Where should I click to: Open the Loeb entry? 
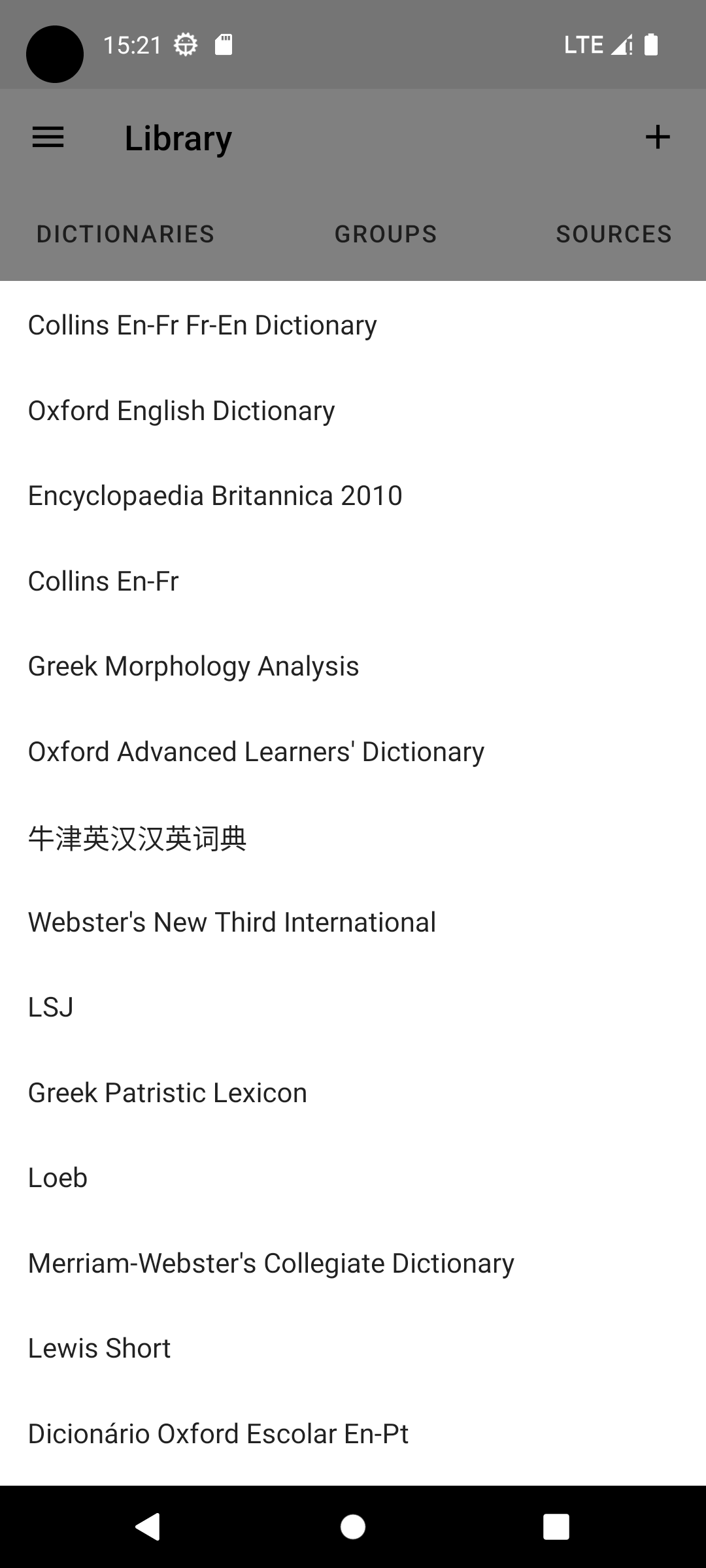(x=58, y=1178)
